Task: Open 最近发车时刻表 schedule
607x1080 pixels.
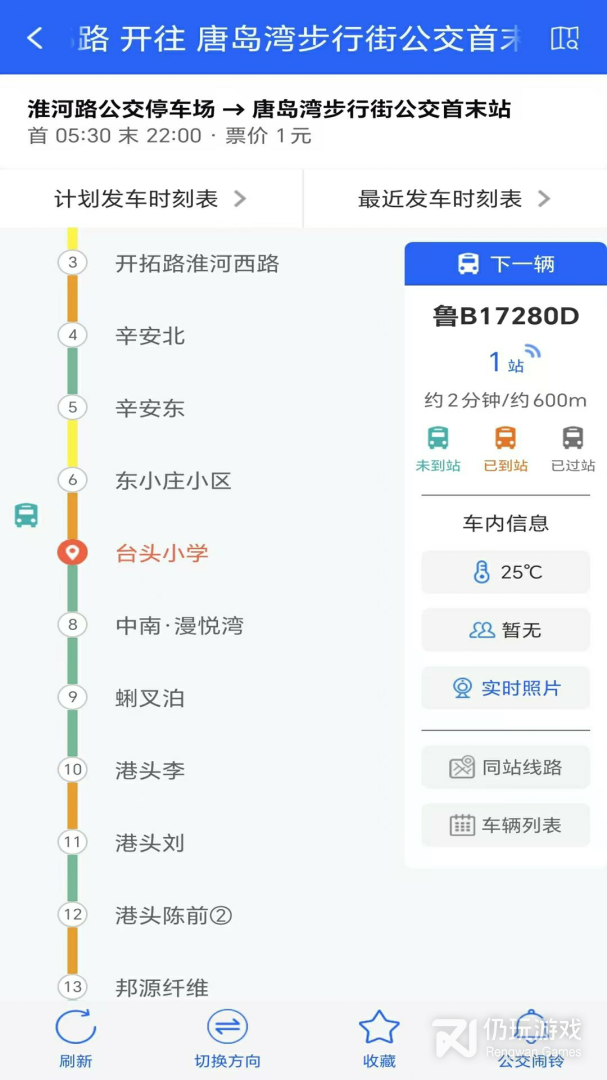Action: [x=455, y=199]
